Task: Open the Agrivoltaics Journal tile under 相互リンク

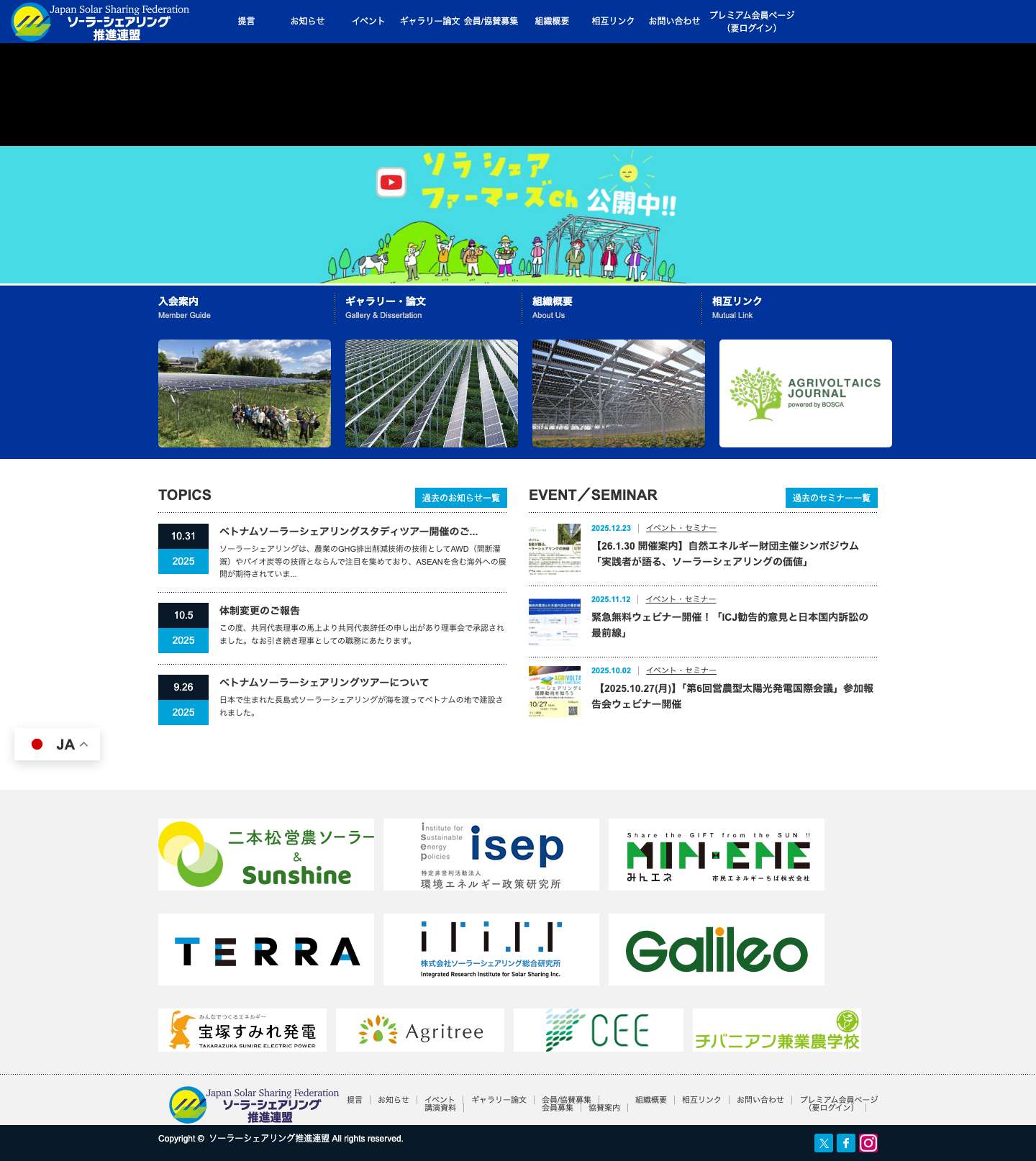Action: [x=805, y=393]
